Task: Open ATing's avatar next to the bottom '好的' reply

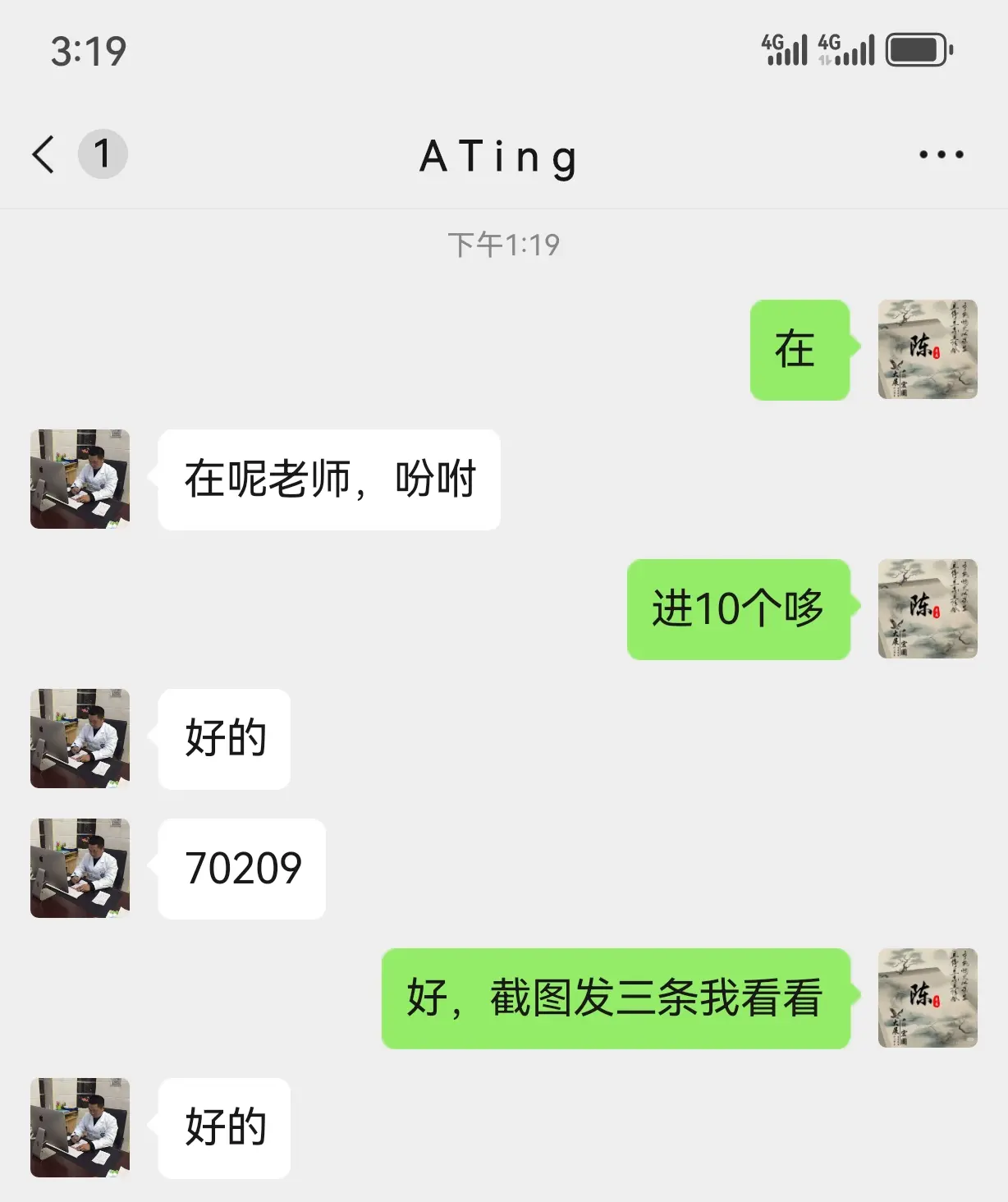Action: [x=79, y=1129]
